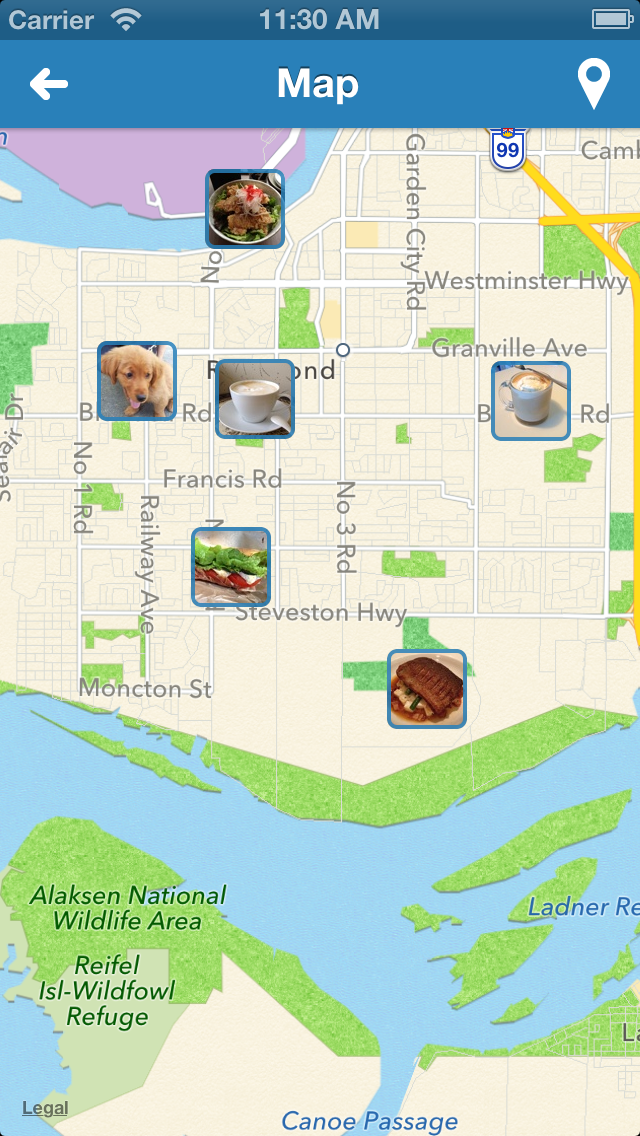Image resolution: width=640 pixels, height=1136 pixels.
Task: Open the puppy photo pin
Action: pyautogui.click(x=137, y=381)
